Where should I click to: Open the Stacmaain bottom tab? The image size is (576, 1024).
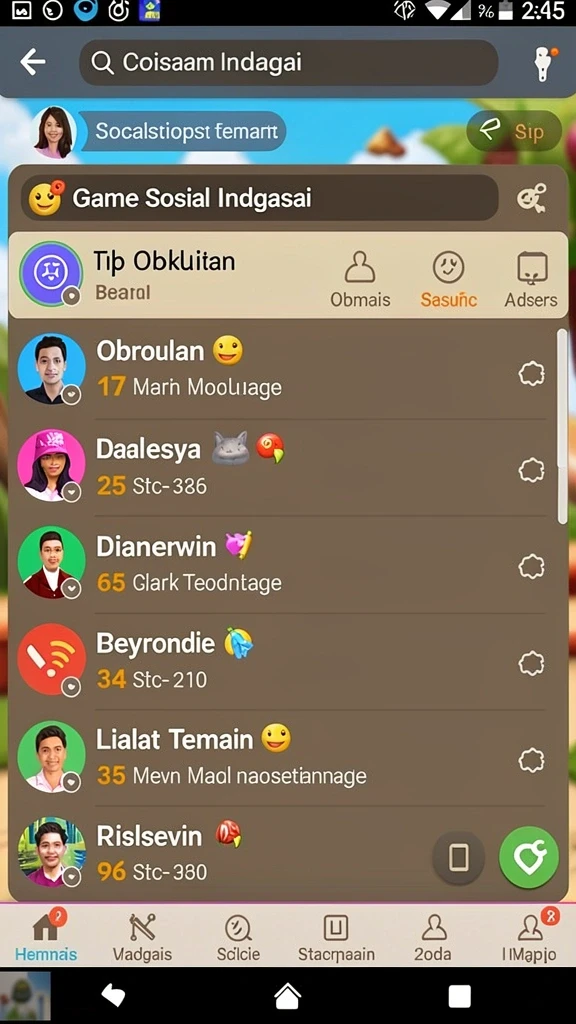(336, 935)
